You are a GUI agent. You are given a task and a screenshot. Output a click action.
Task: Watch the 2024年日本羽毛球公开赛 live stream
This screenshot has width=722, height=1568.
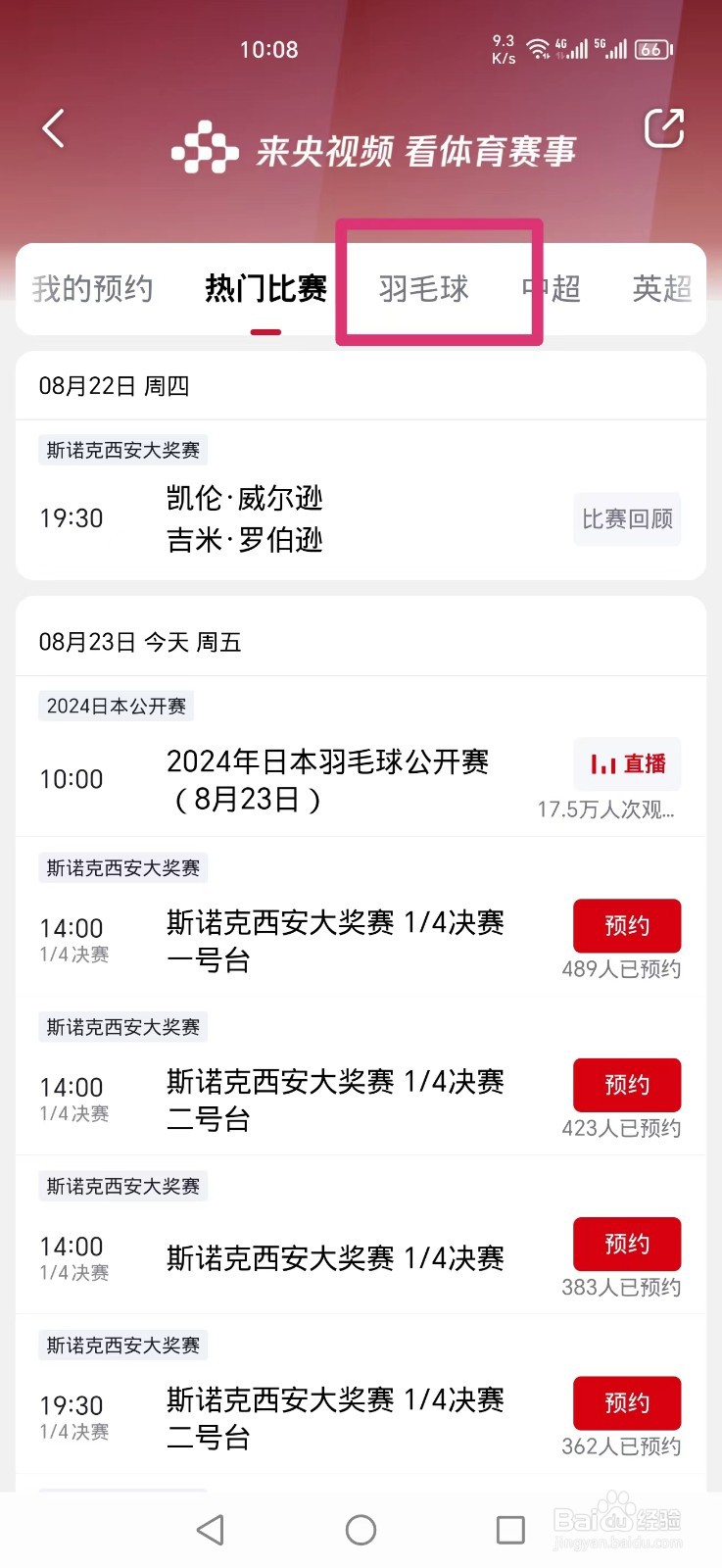tap(627, 764)
